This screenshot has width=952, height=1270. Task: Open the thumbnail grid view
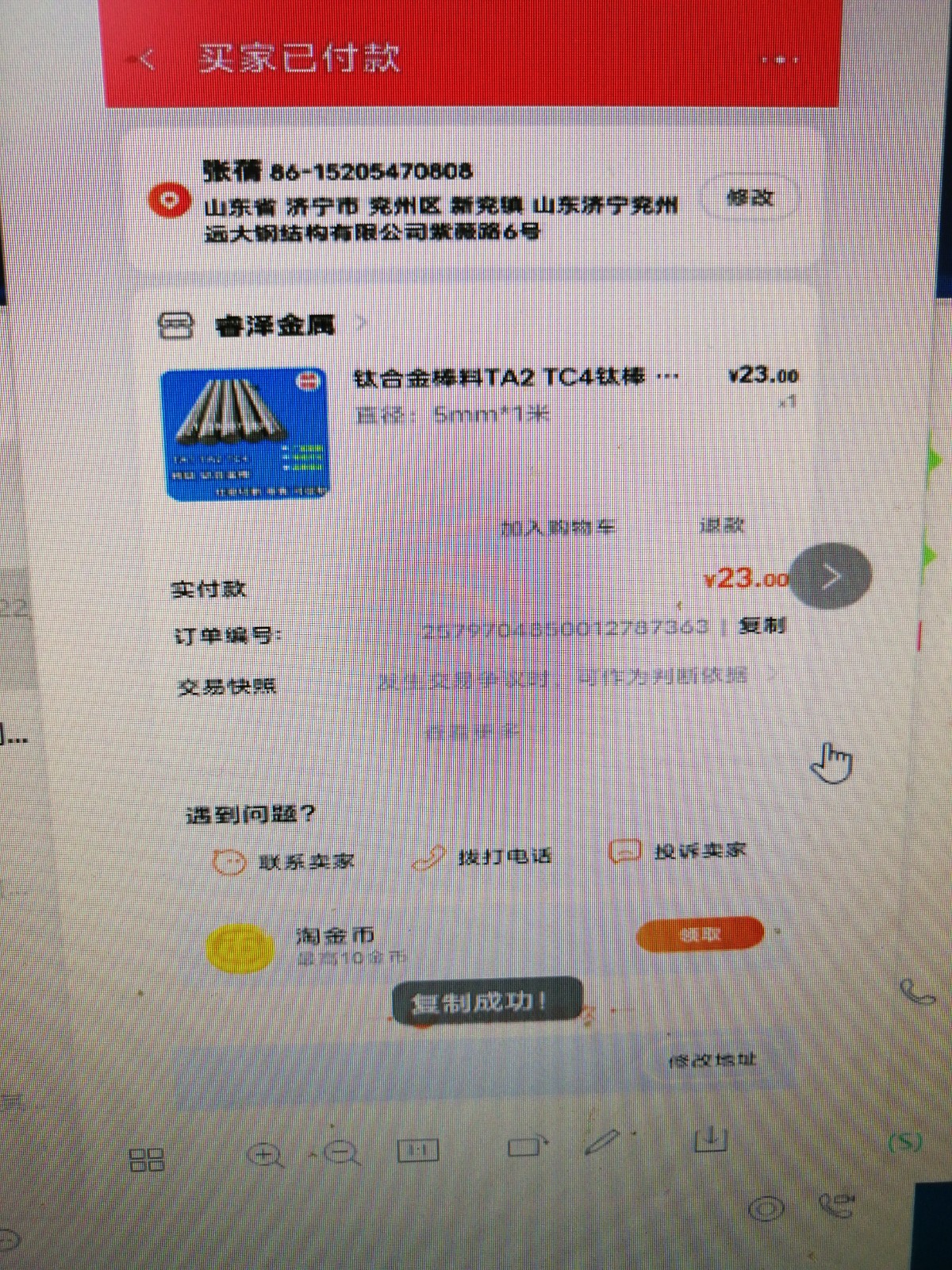pyautogui.click(x=147, y=1160)
